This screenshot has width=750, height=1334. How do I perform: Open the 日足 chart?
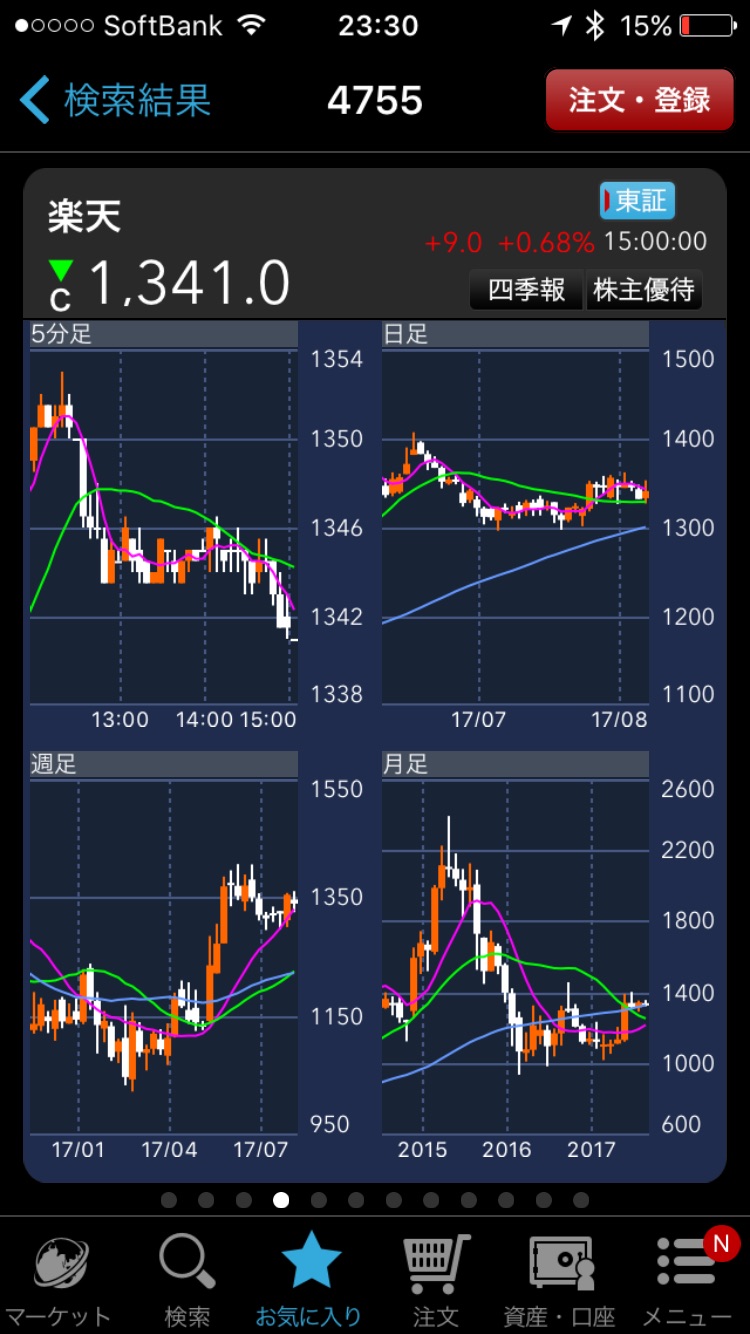pos(515,520)
